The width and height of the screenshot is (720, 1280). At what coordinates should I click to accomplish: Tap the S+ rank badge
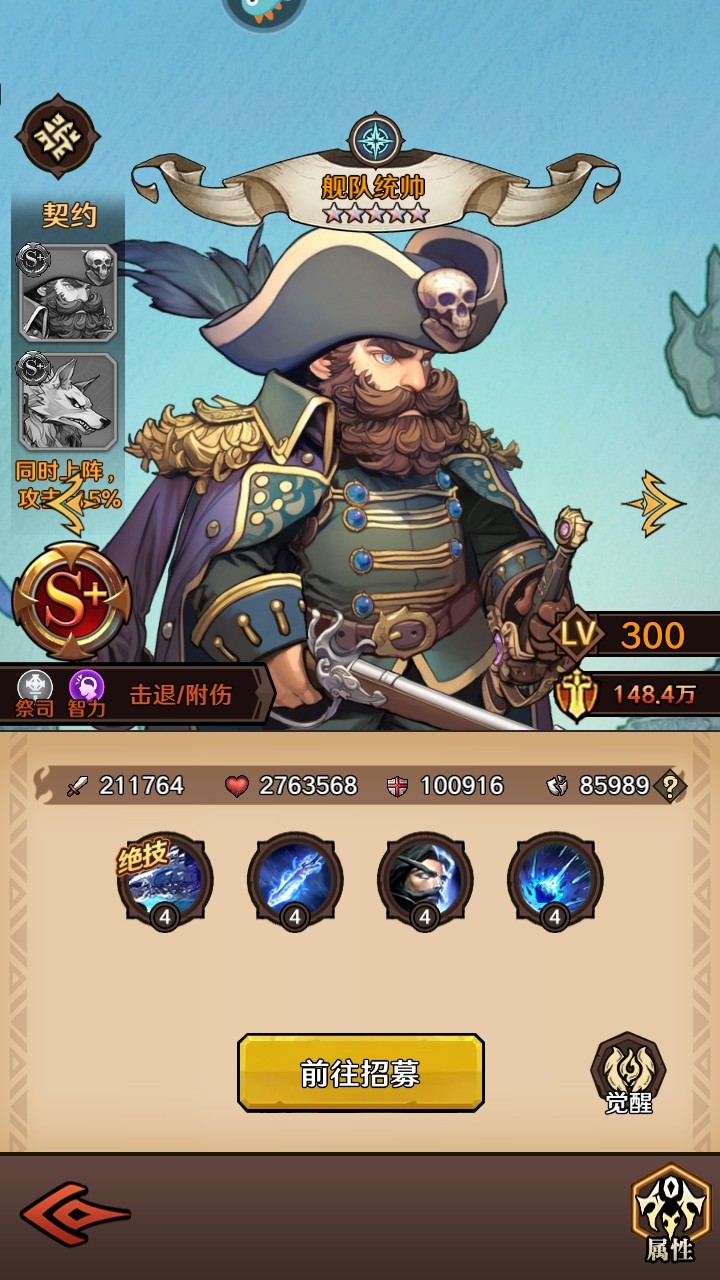[x=72, y=600]
